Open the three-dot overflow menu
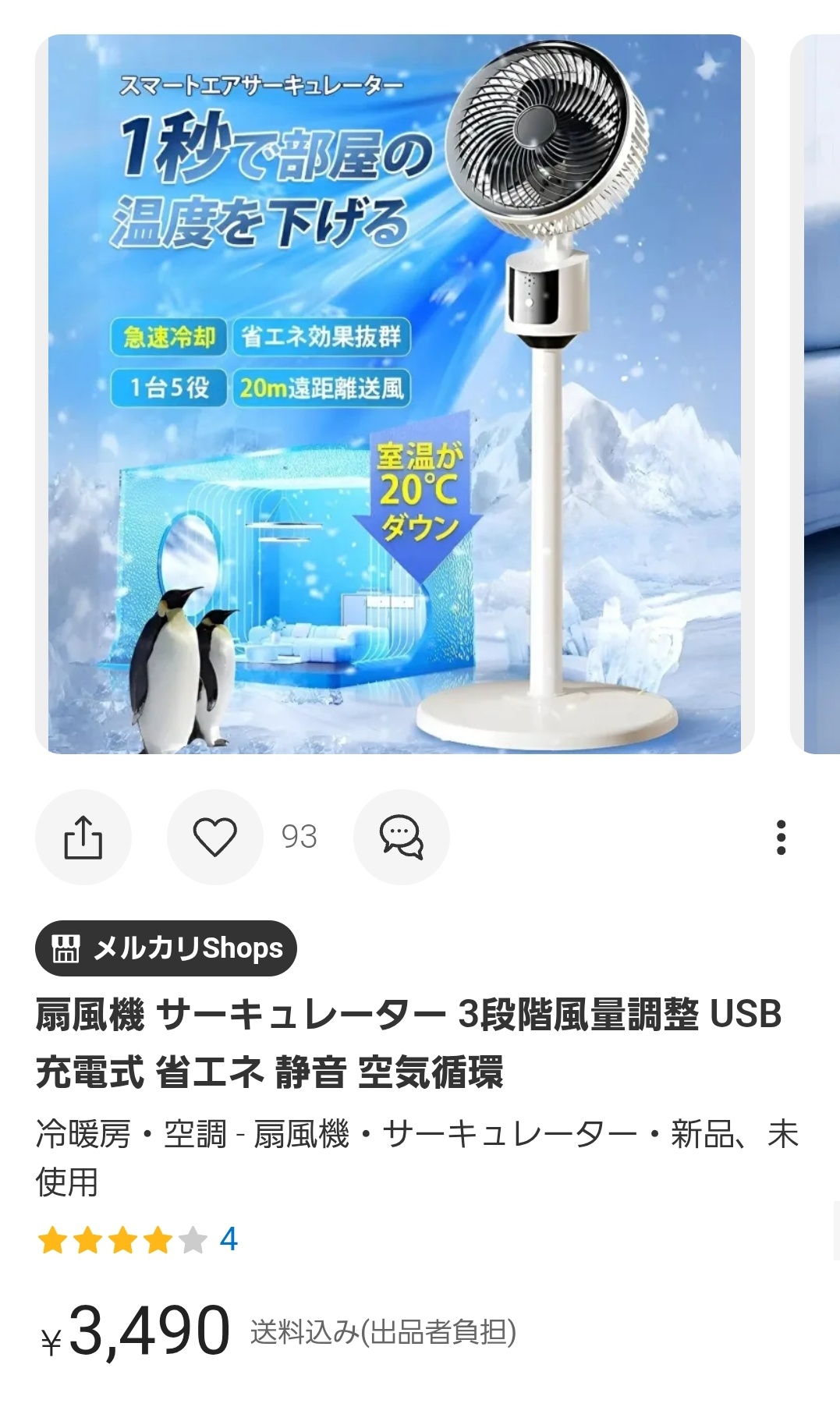 781,837
